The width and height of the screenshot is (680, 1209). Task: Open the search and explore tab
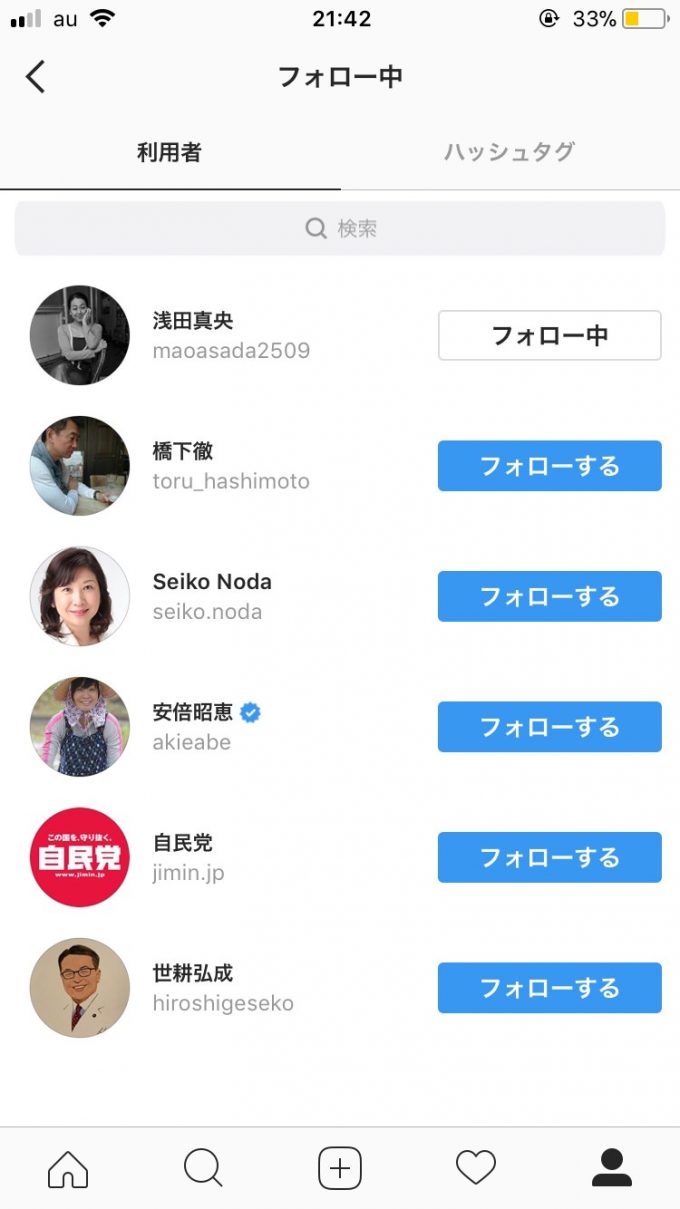[204, 1168]
